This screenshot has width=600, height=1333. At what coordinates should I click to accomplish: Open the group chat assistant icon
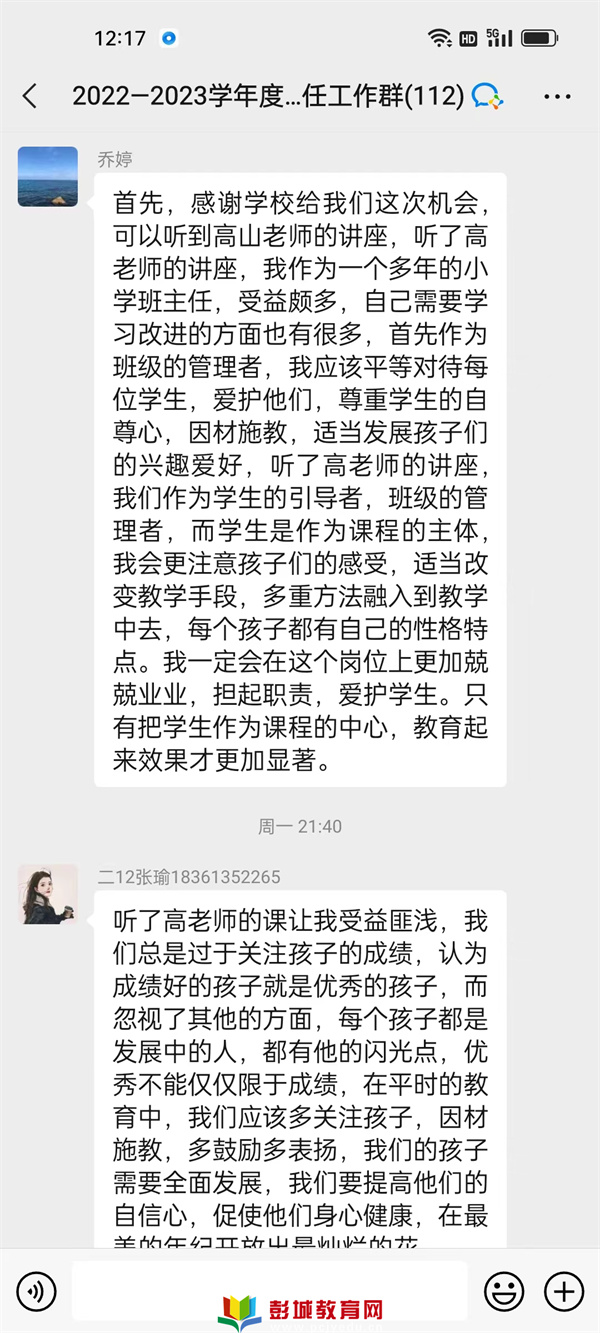click(488, 96)
